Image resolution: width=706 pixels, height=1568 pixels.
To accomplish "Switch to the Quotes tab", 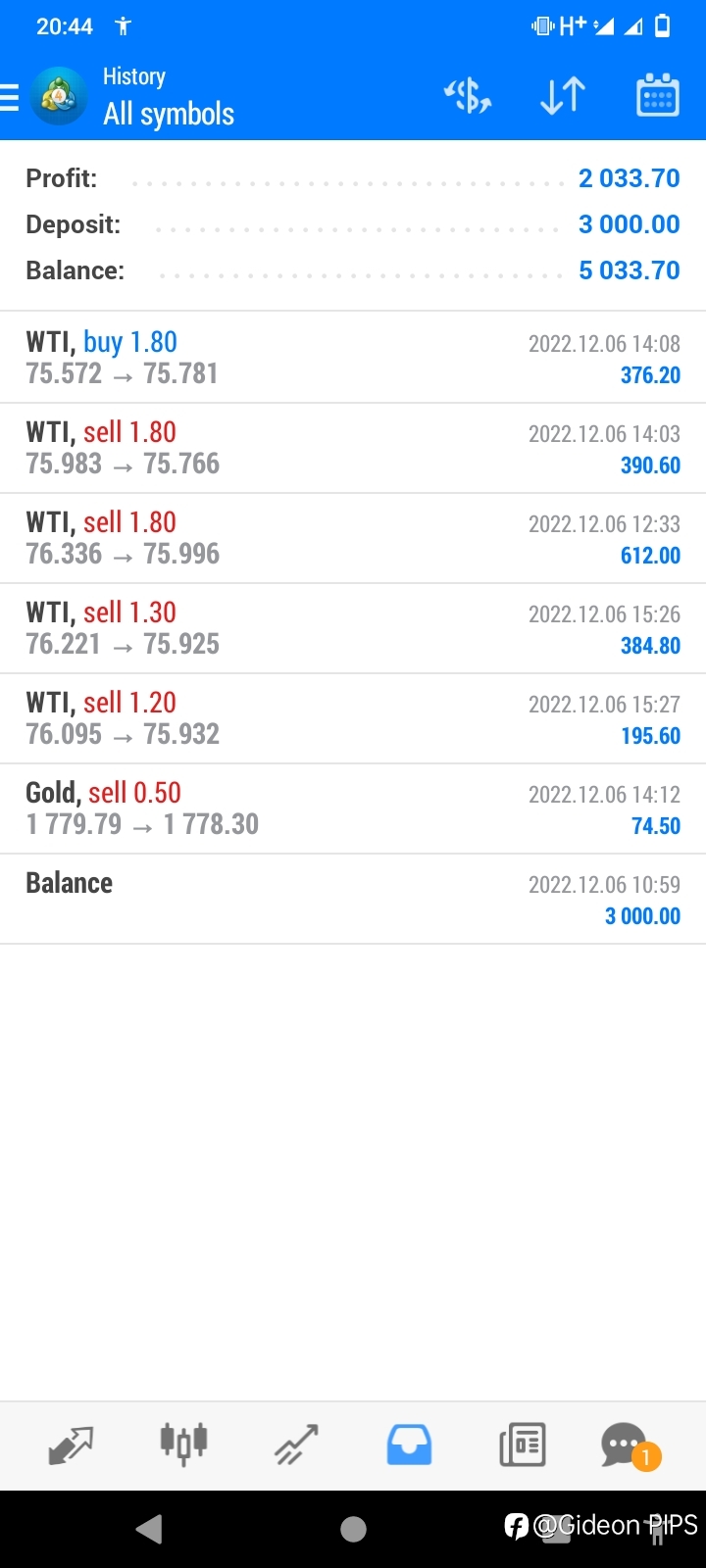I will tap(71, 1445).
